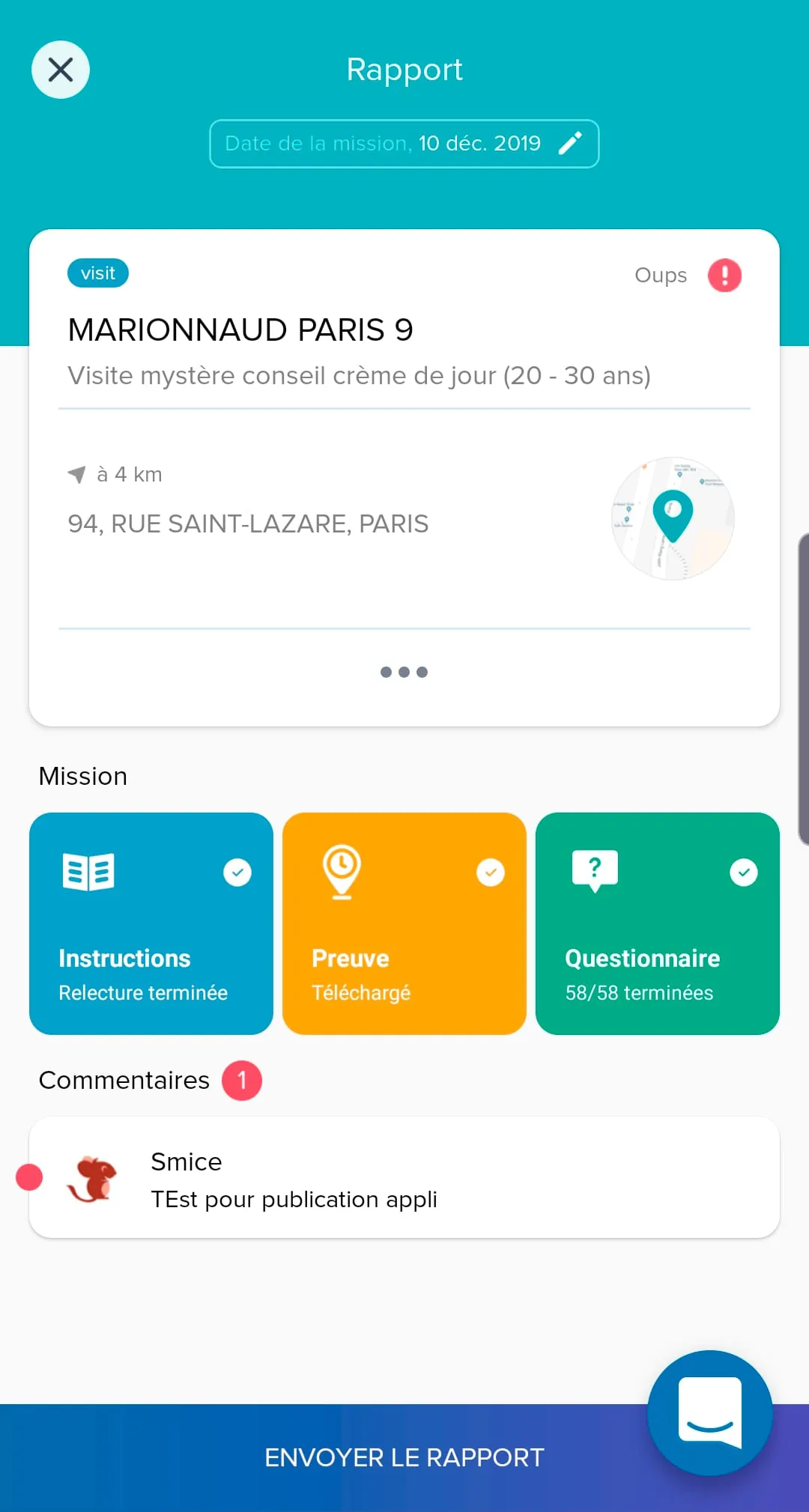Open the chat support bubble
This screenshot has height=1512, width=809.
(x=709, y=1412)
